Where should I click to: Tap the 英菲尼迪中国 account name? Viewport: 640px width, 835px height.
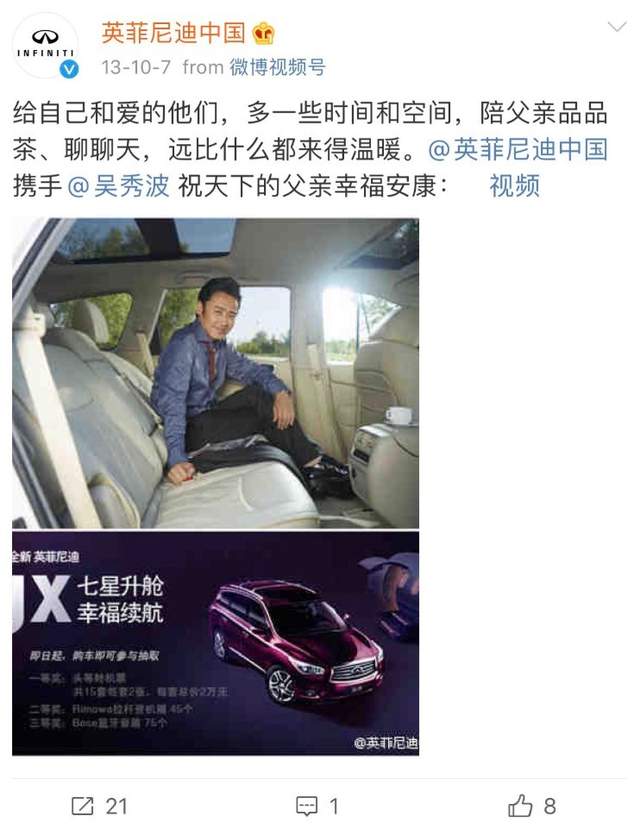pyautogui.click(x=173, y=33)
